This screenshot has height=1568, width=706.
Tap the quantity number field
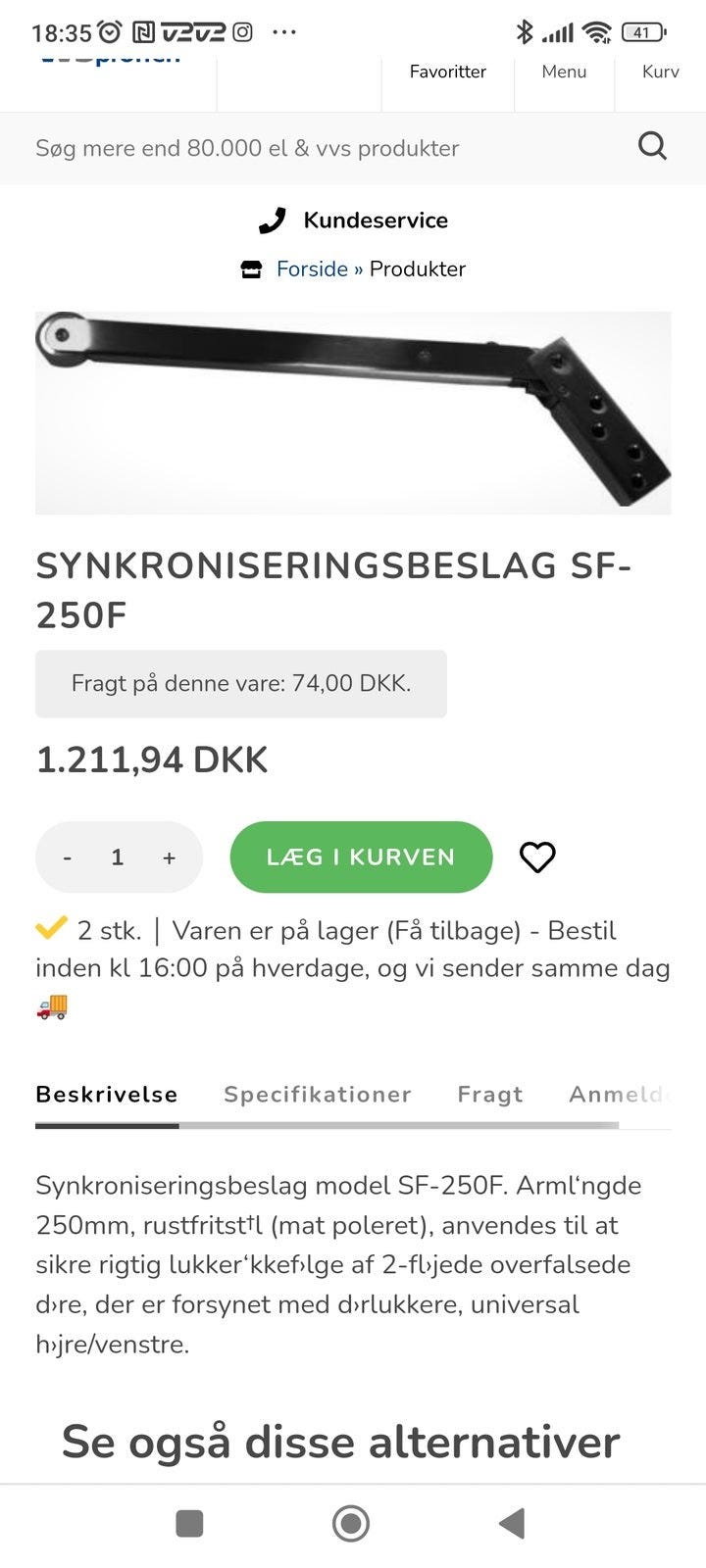118,857
